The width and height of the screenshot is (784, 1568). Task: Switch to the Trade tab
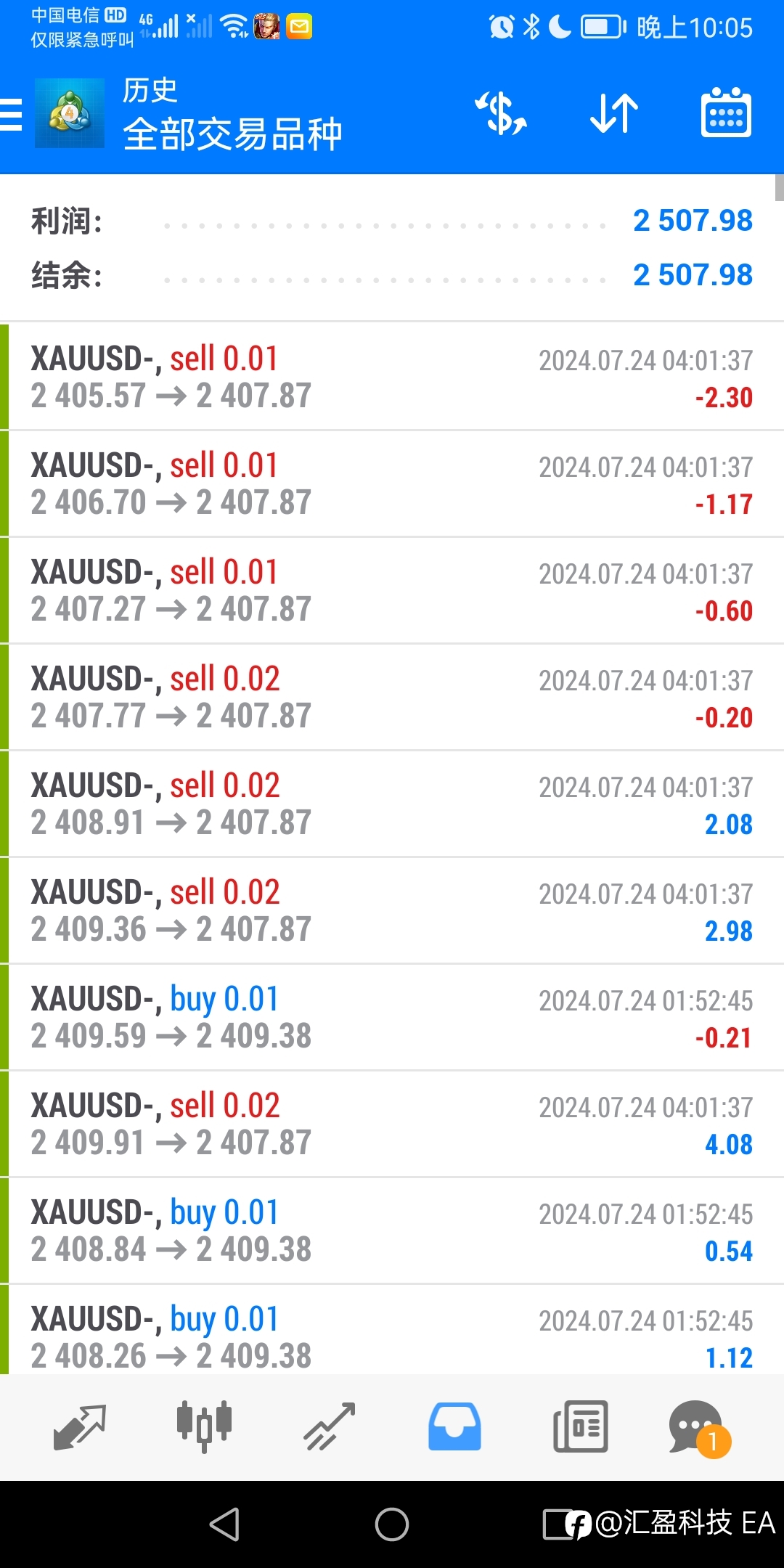pyautogui.click(x=330, y=1427)
